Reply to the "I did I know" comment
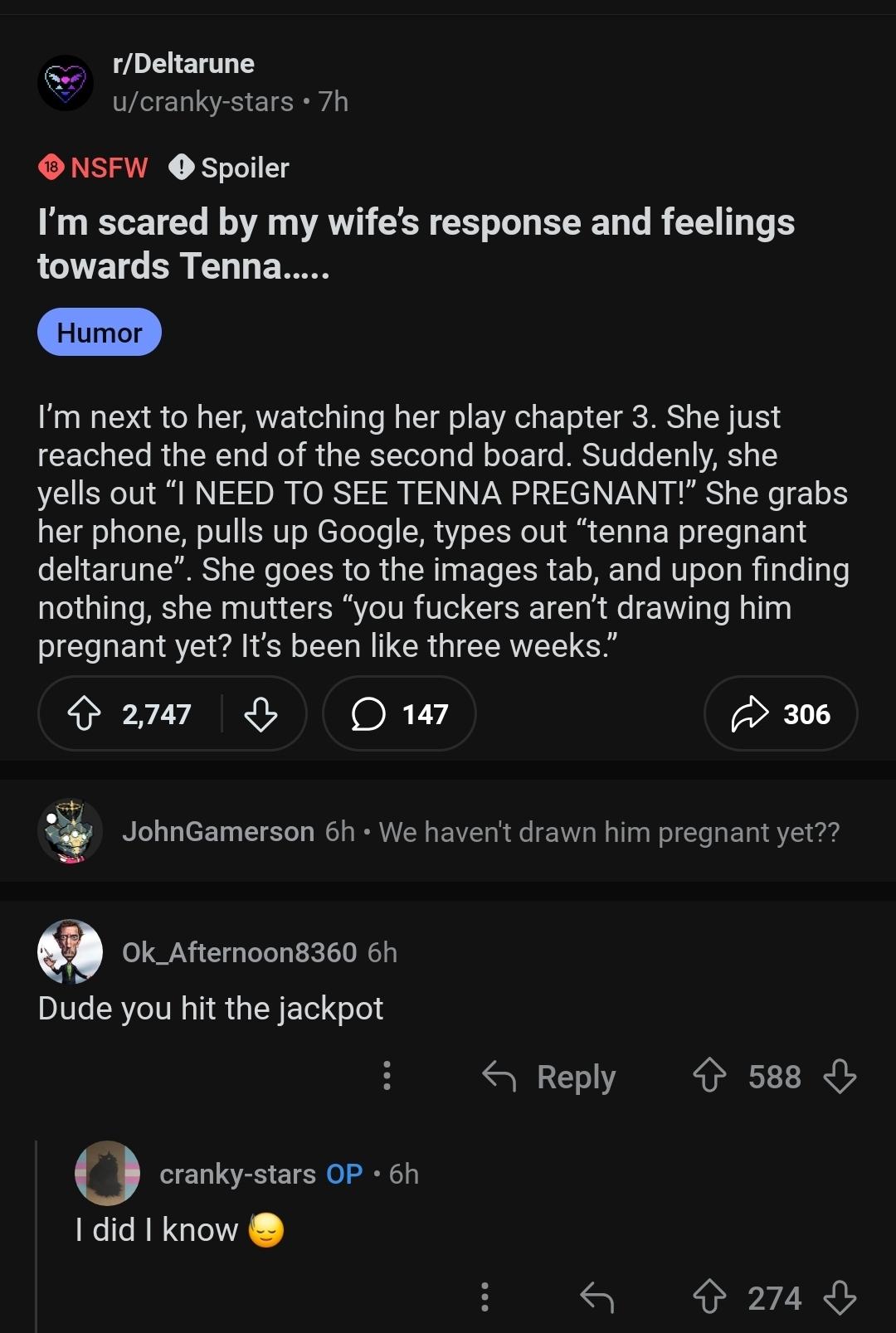 597,1297
